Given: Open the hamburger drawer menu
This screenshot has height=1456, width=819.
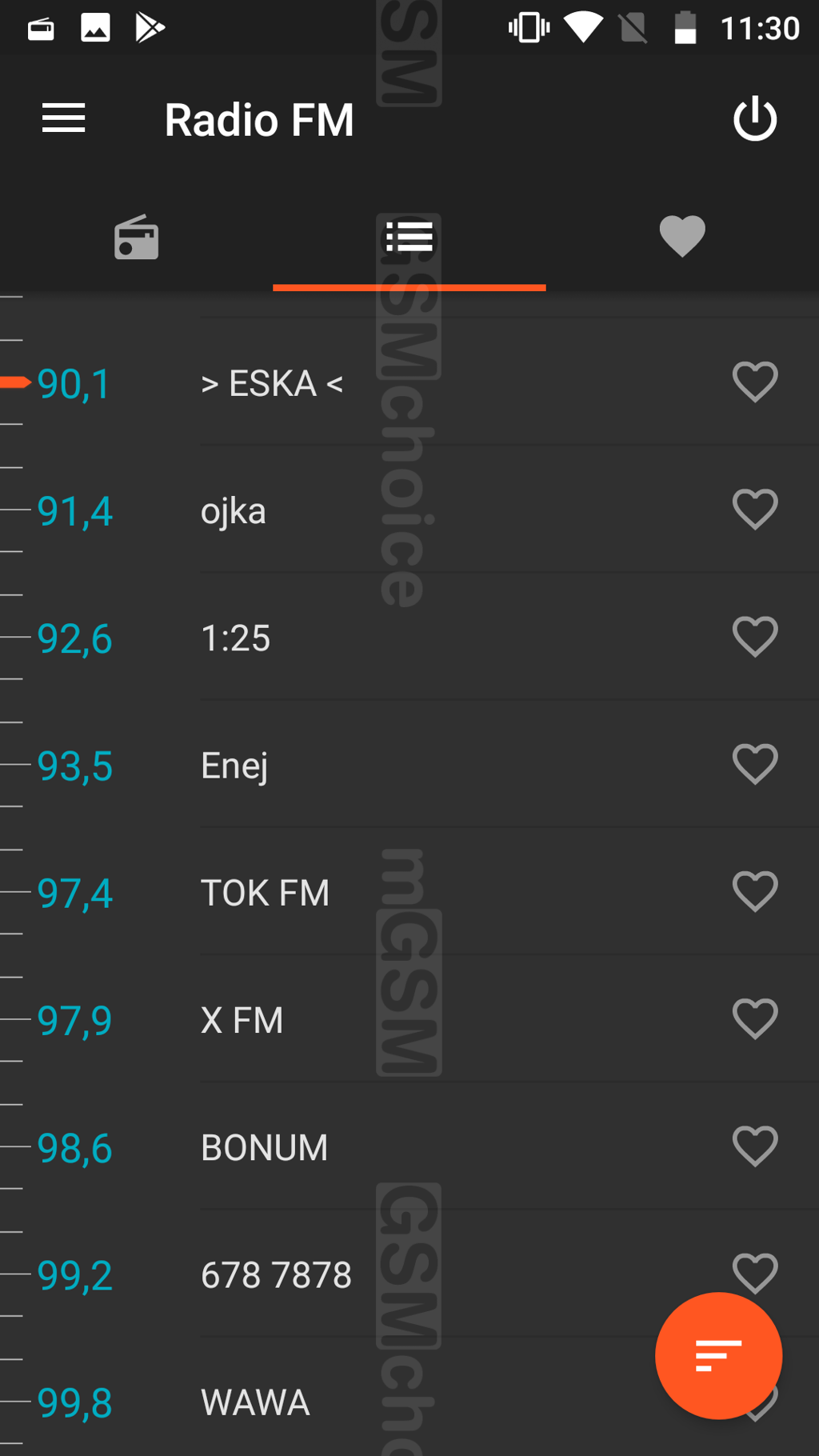Looking at the screenshot, I should (x=63, y=118).
